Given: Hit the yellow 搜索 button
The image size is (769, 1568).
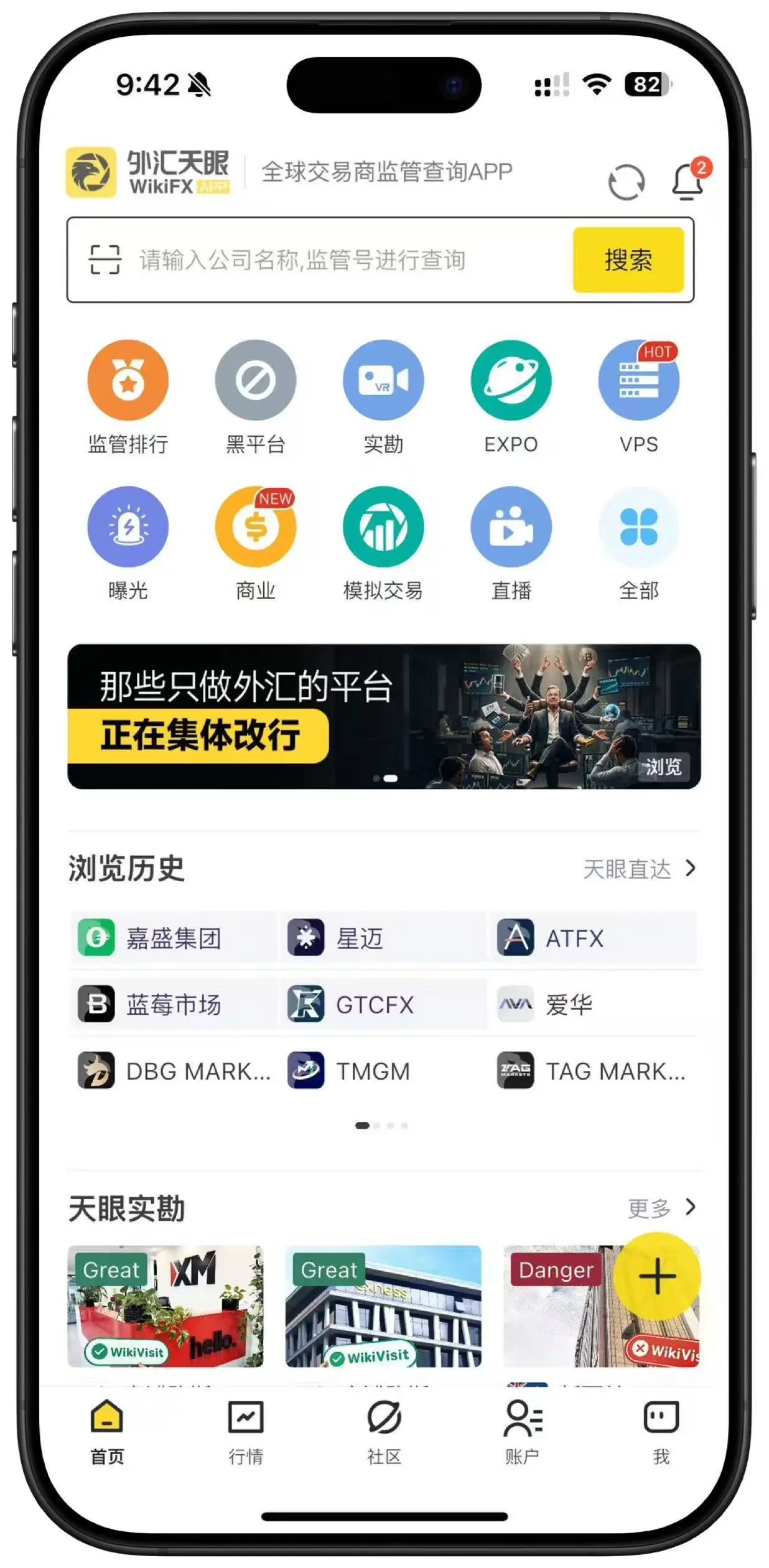Looking at the screenshot, I should coord(628,259).
